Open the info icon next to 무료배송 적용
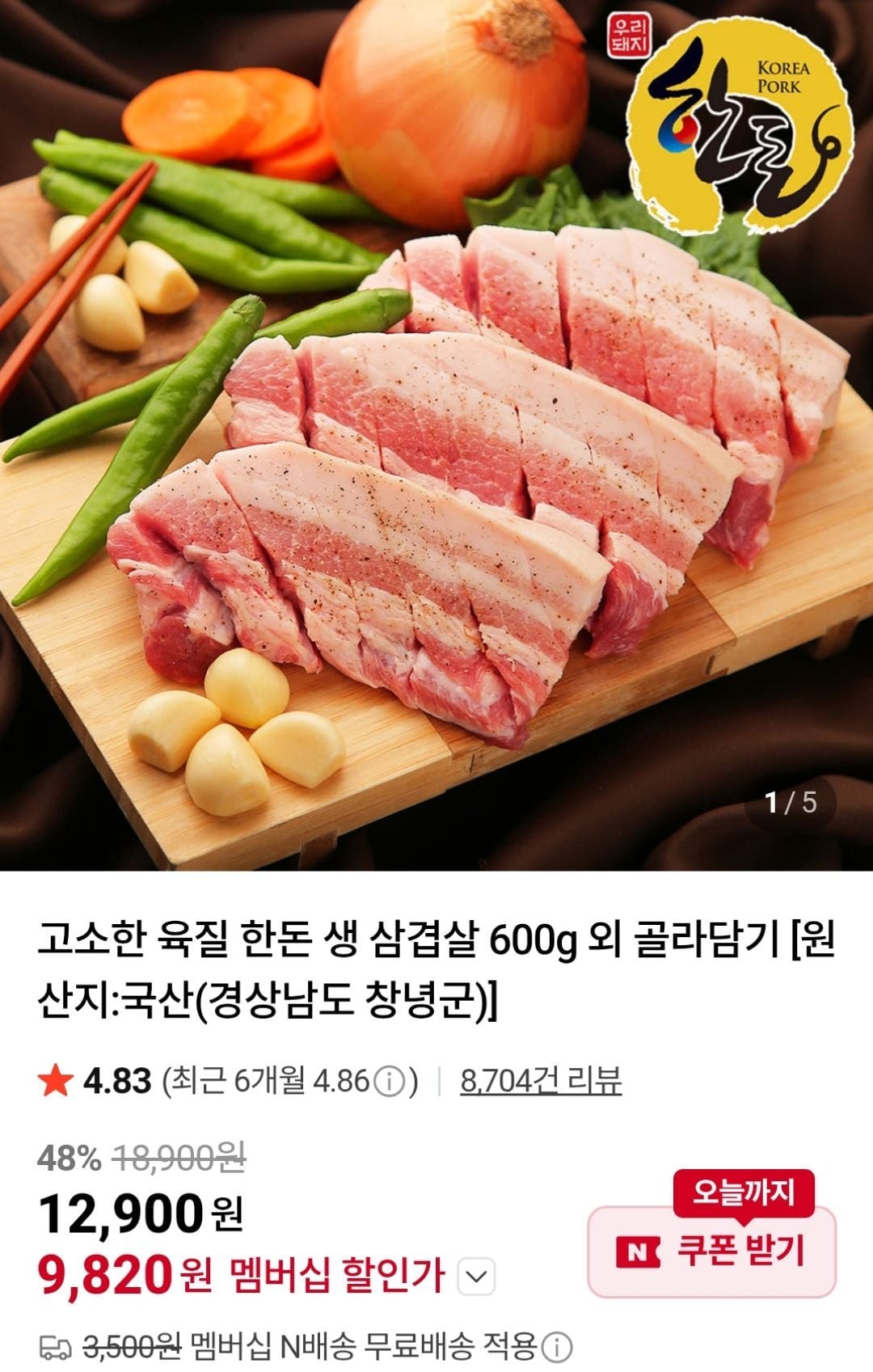873x1372 pixels. (x=556, y=1348)
